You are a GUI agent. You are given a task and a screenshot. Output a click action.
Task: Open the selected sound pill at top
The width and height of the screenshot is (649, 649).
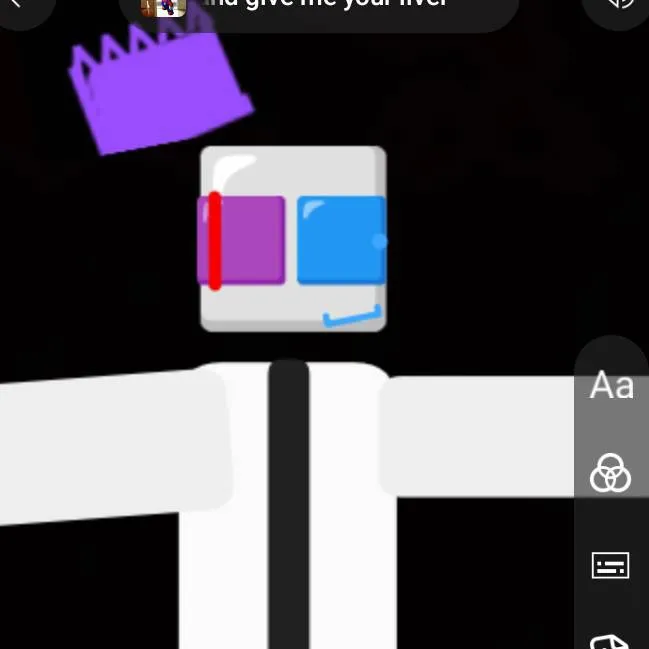(x=318, y=8)
